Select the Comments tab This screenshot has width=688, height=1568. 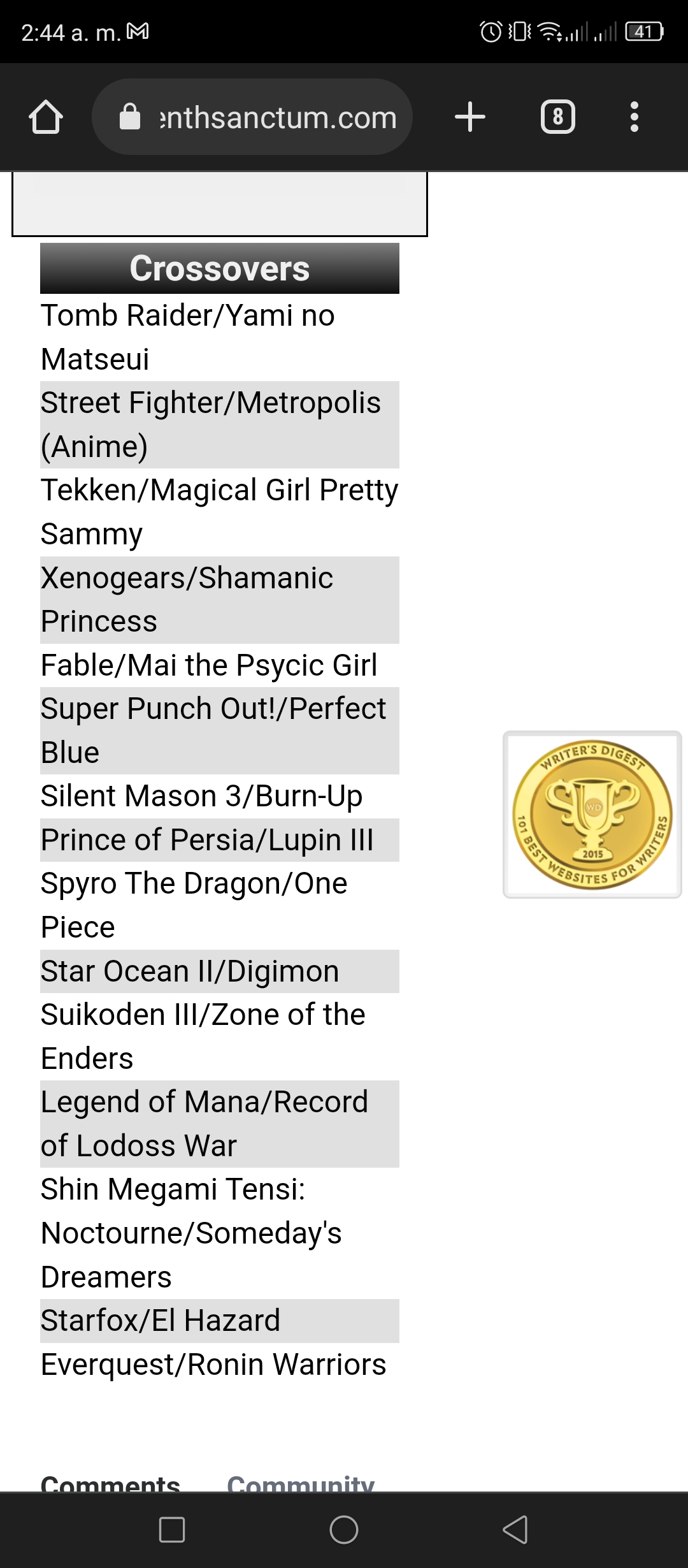(x=110, y=1483)
